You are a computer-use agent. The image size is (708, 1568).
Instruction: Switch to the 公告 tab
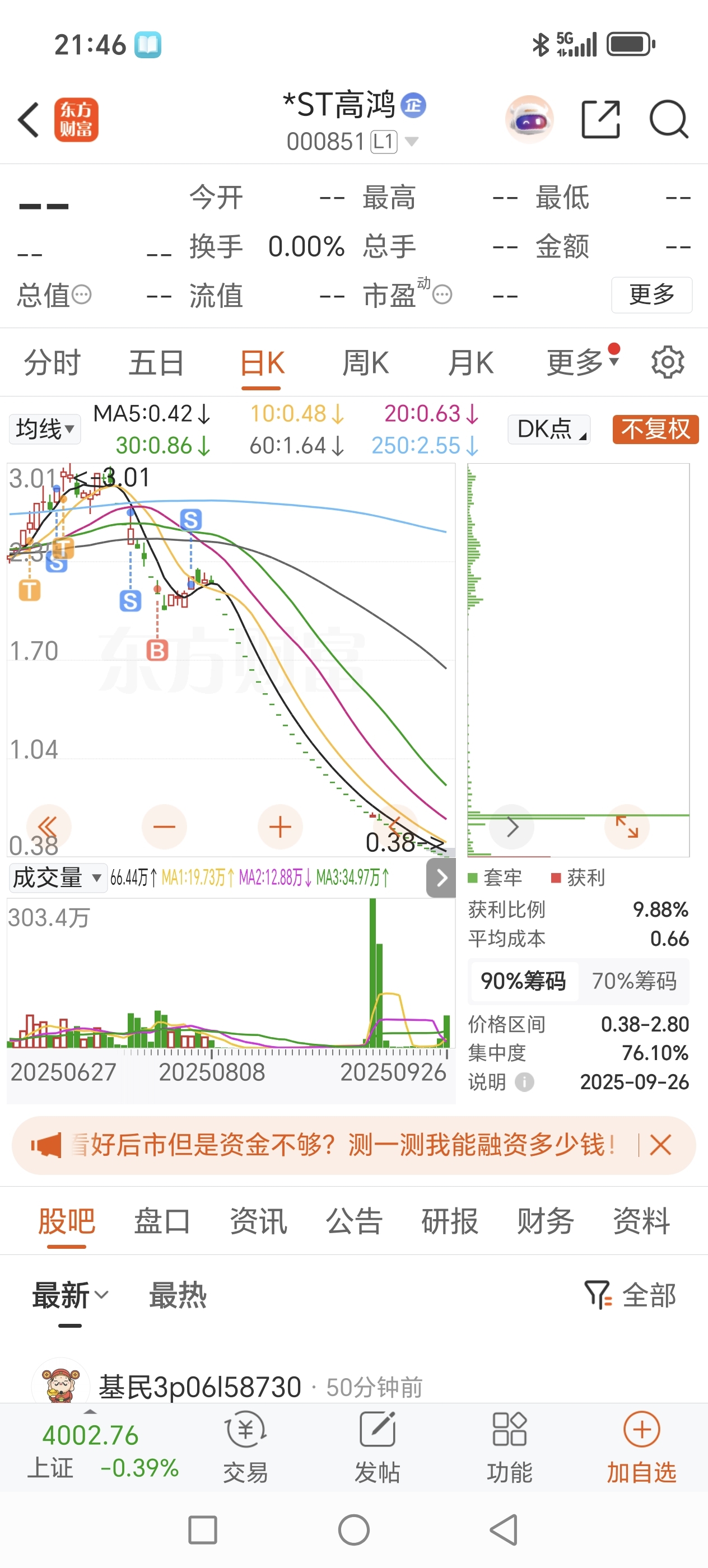click(x=353, y=1221)
